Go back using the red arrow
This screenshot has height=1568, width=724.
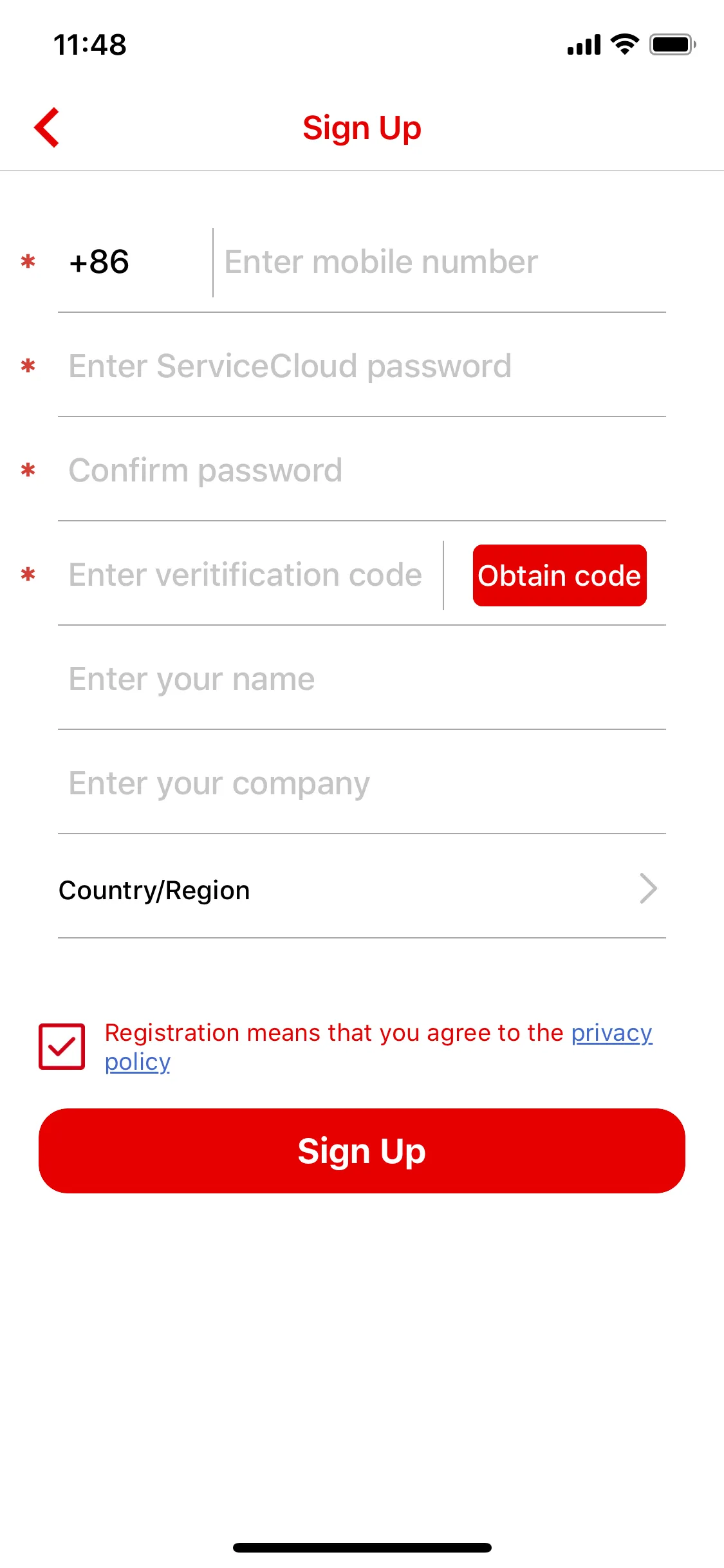[x=47, y=127]
